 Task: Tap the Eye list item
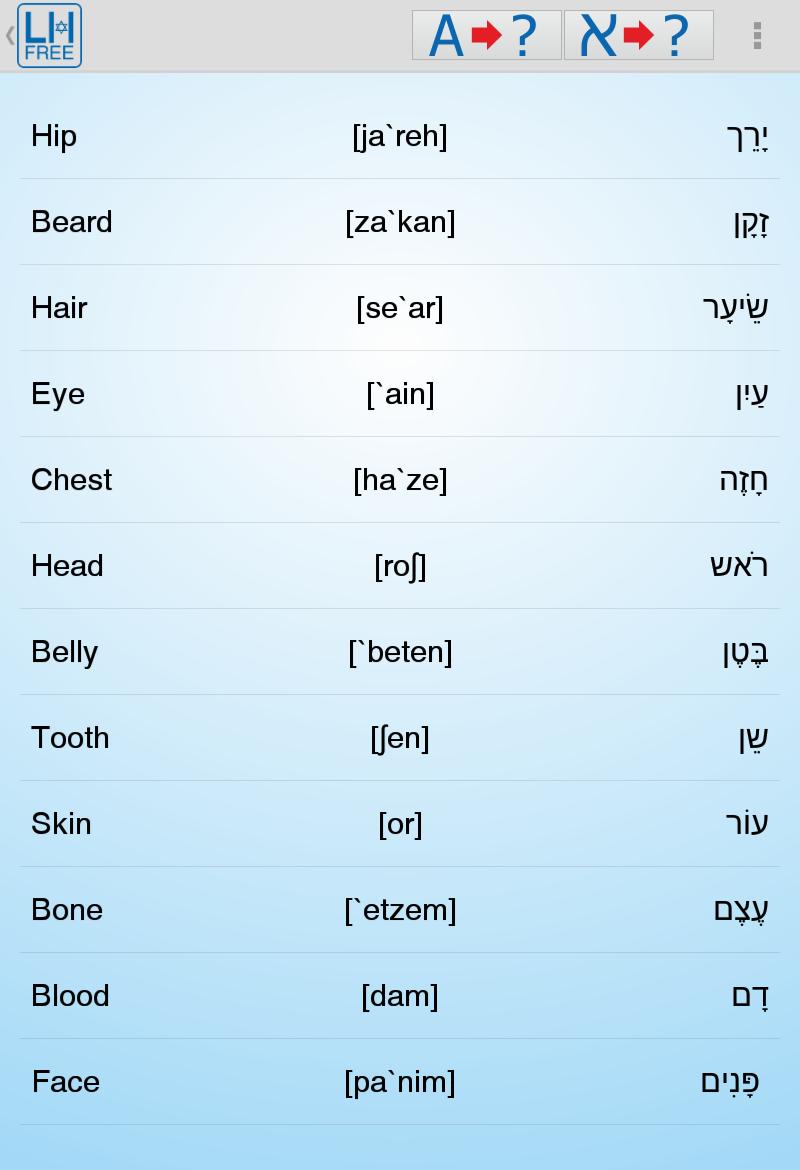[400, 394]
